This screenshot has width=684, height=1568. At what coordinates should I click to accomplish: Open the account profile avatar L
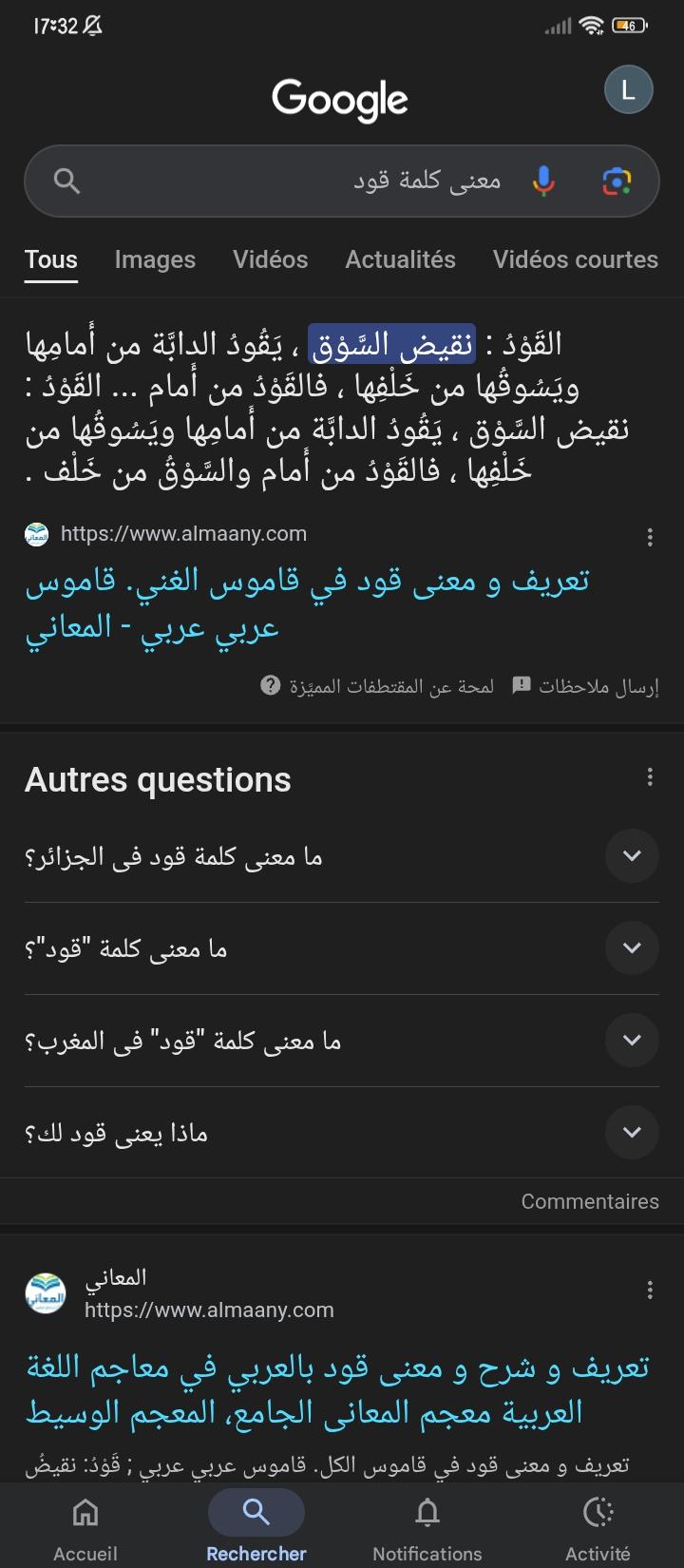pyautogui.click(x=628, y=90)
